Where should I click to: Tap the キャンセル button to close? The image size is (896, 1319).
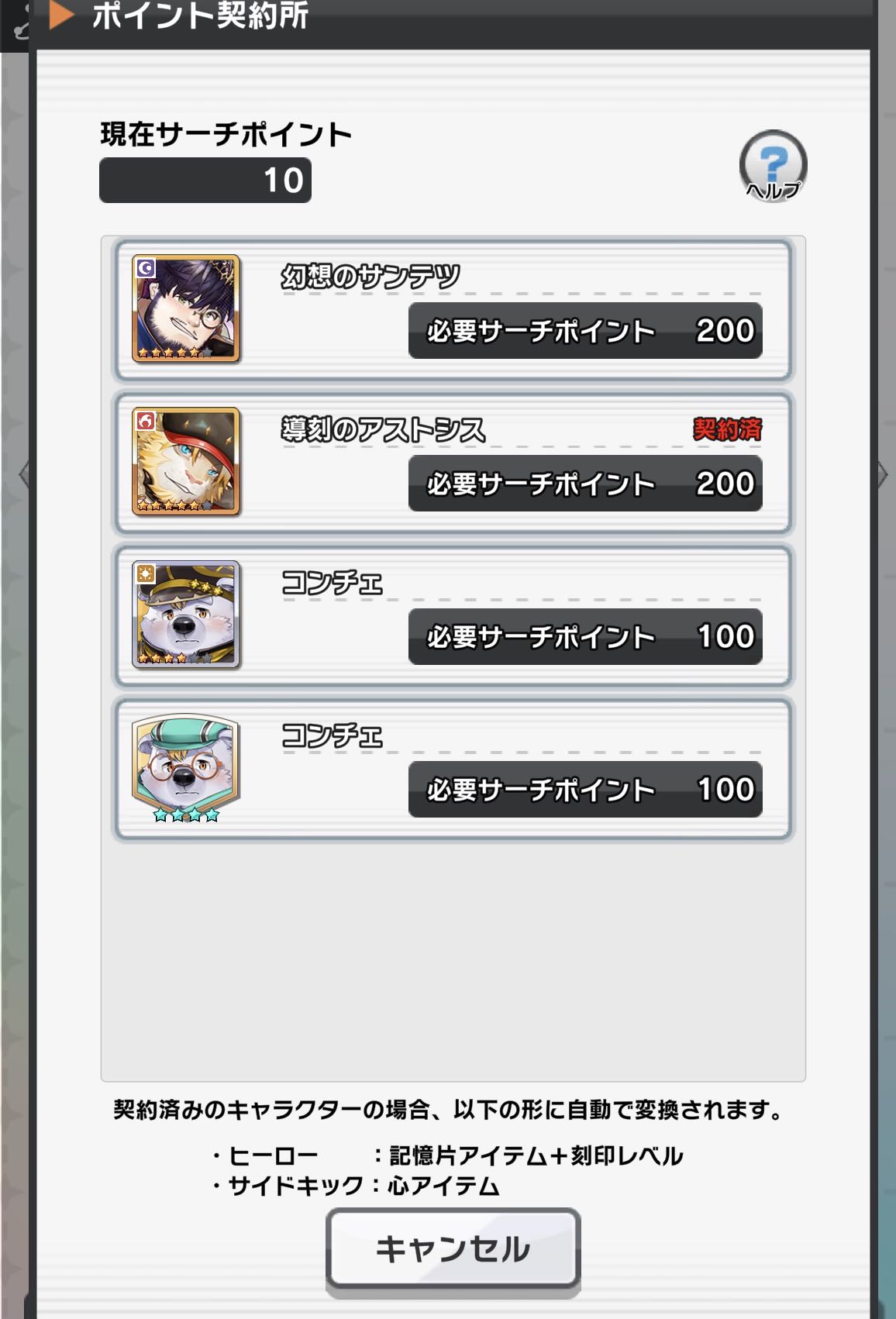point(453,1248)
